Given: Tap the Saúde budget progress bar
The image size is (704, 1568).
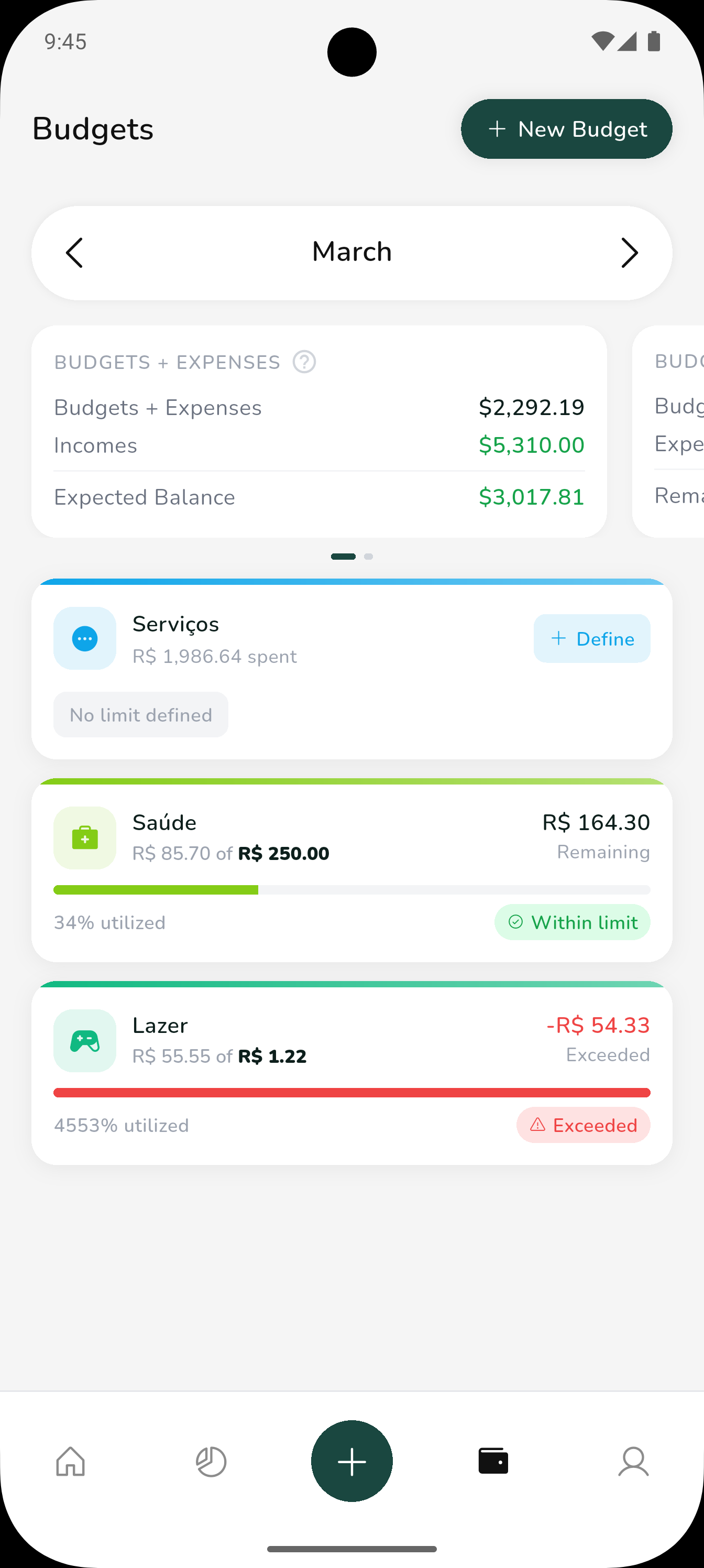Looking at the screenshot, I should (351, 889).
